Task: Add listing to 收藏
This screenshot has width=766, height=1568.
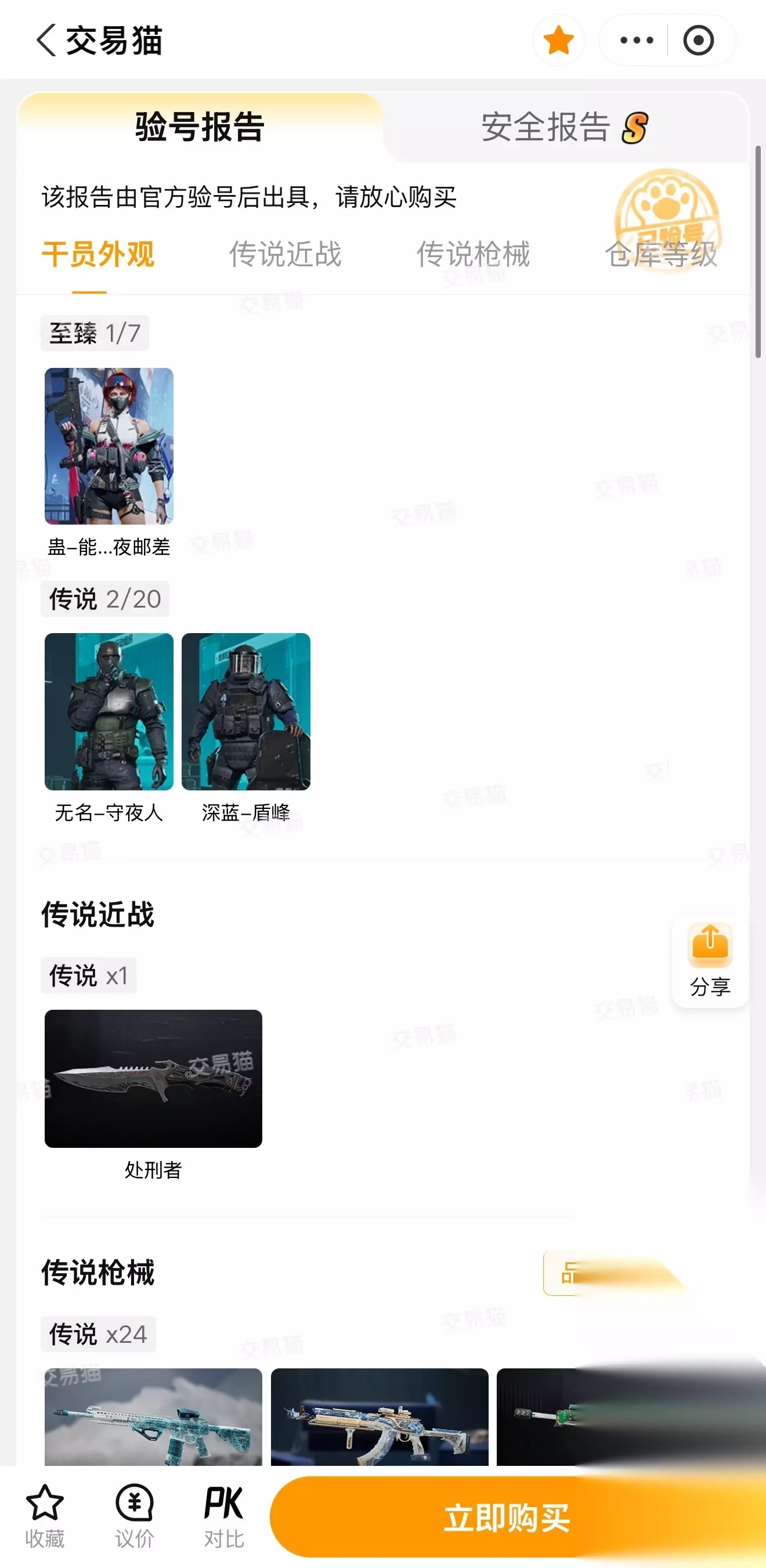Action: coord(45,1517)
